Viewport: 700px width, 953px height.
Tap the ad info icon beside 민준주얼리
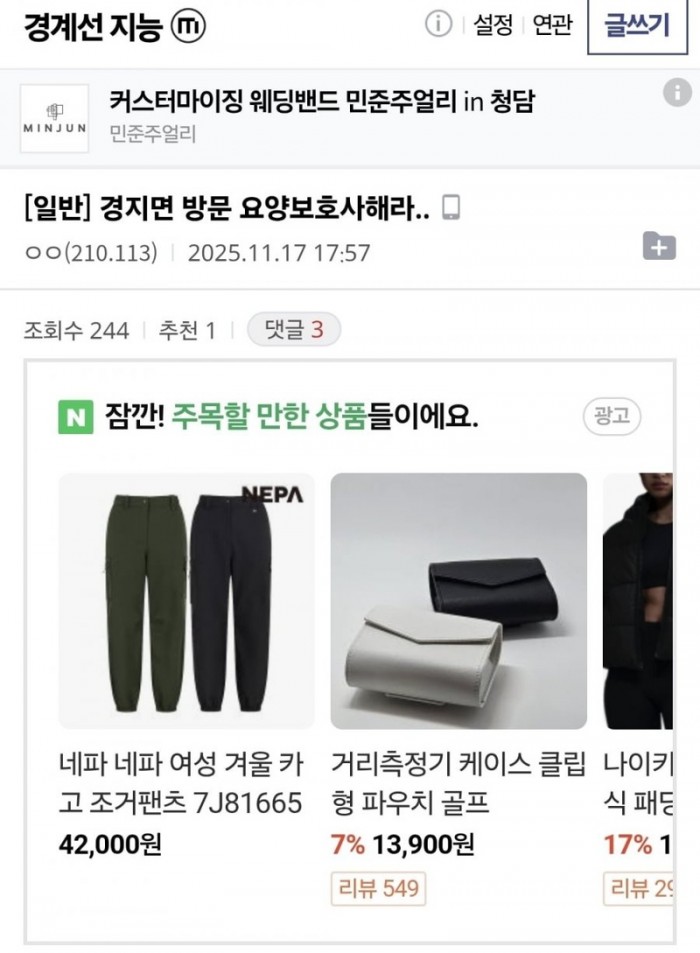[x=677, y=94]
